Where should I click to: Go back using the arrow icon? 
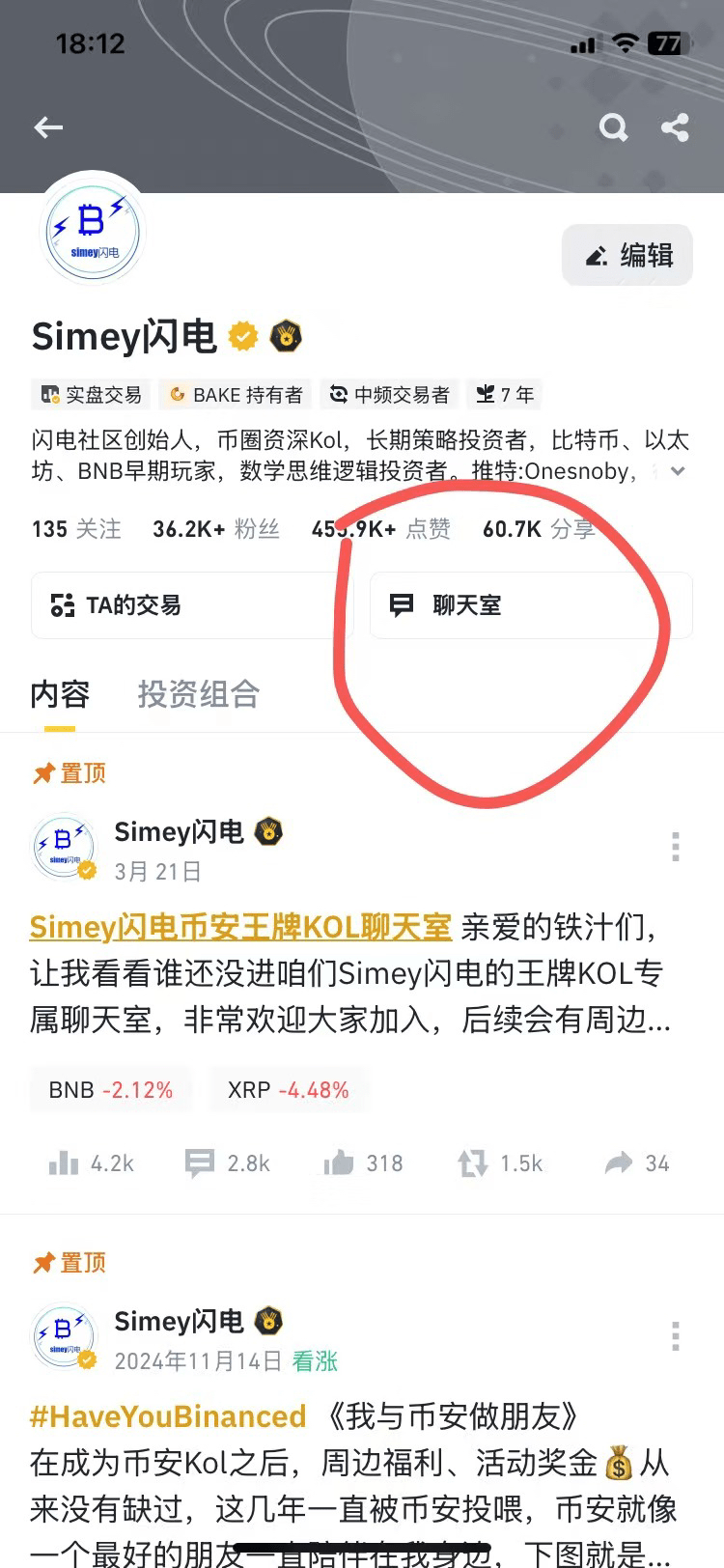(x=48, y=127)
